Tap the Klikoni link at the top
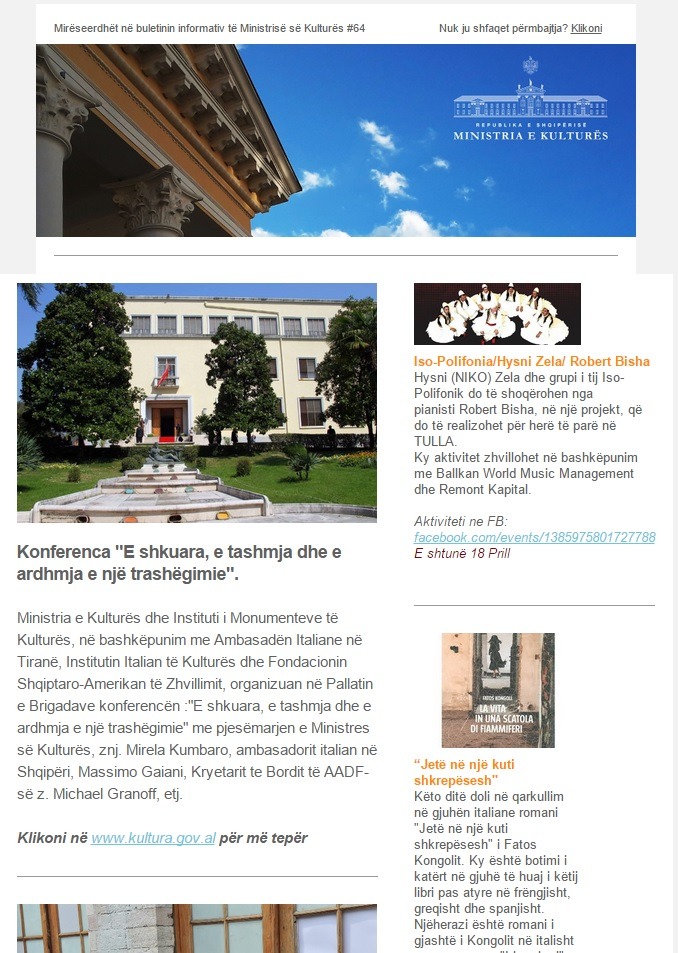Screen dimensions: 678x953 (x=586, y=28)
